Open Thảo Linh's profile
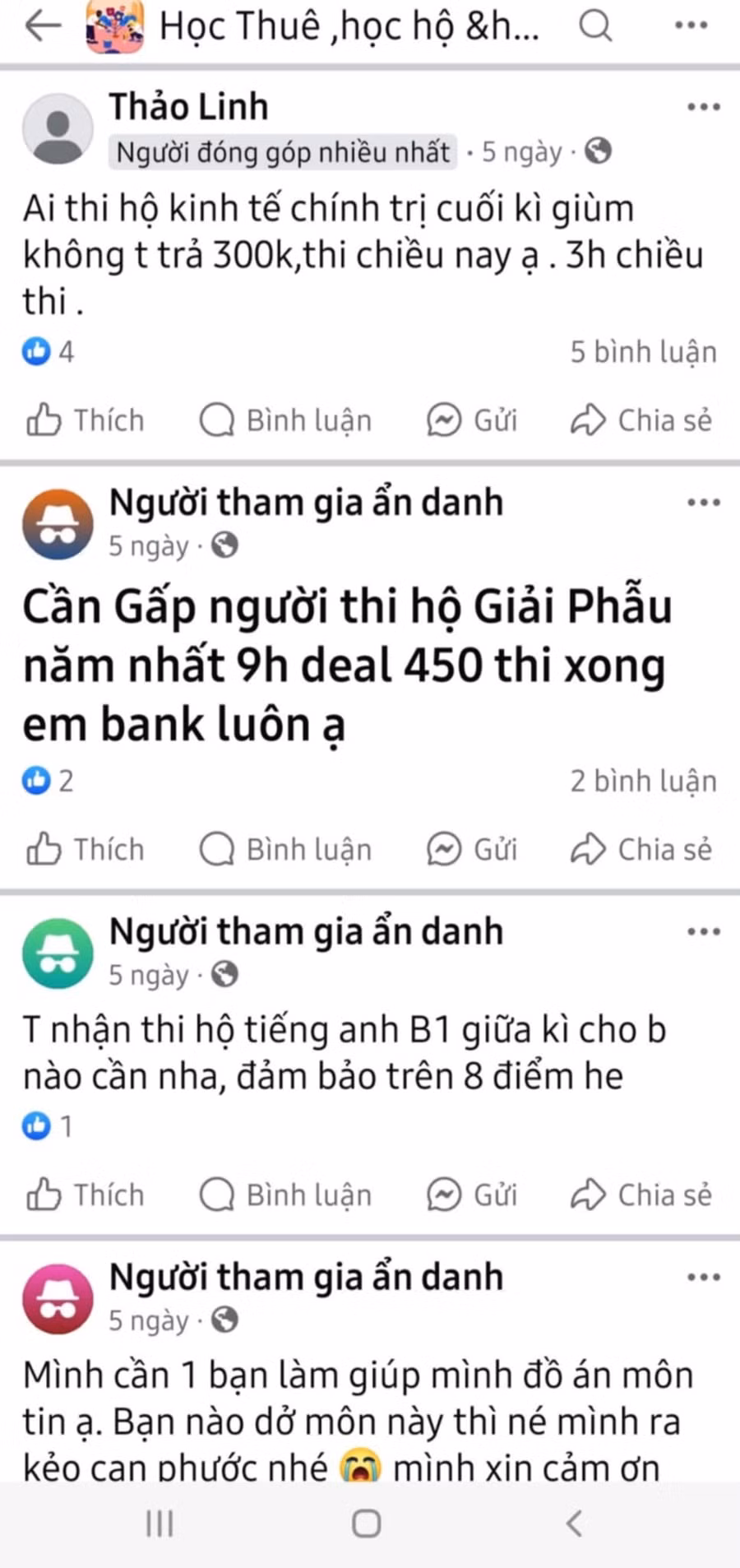This screenshot has height=1568, width=740. coord(188,107)
